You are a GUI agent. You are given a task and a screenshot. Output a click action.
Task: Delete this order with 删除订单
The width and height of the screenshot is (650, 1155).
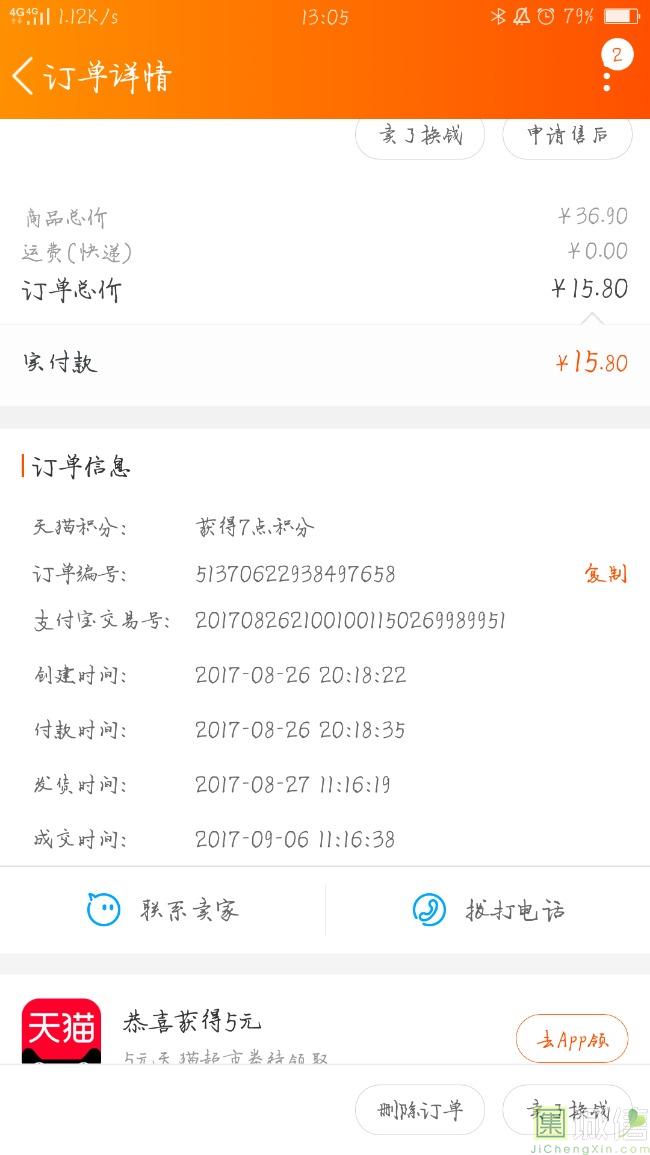coord(420,1110)
